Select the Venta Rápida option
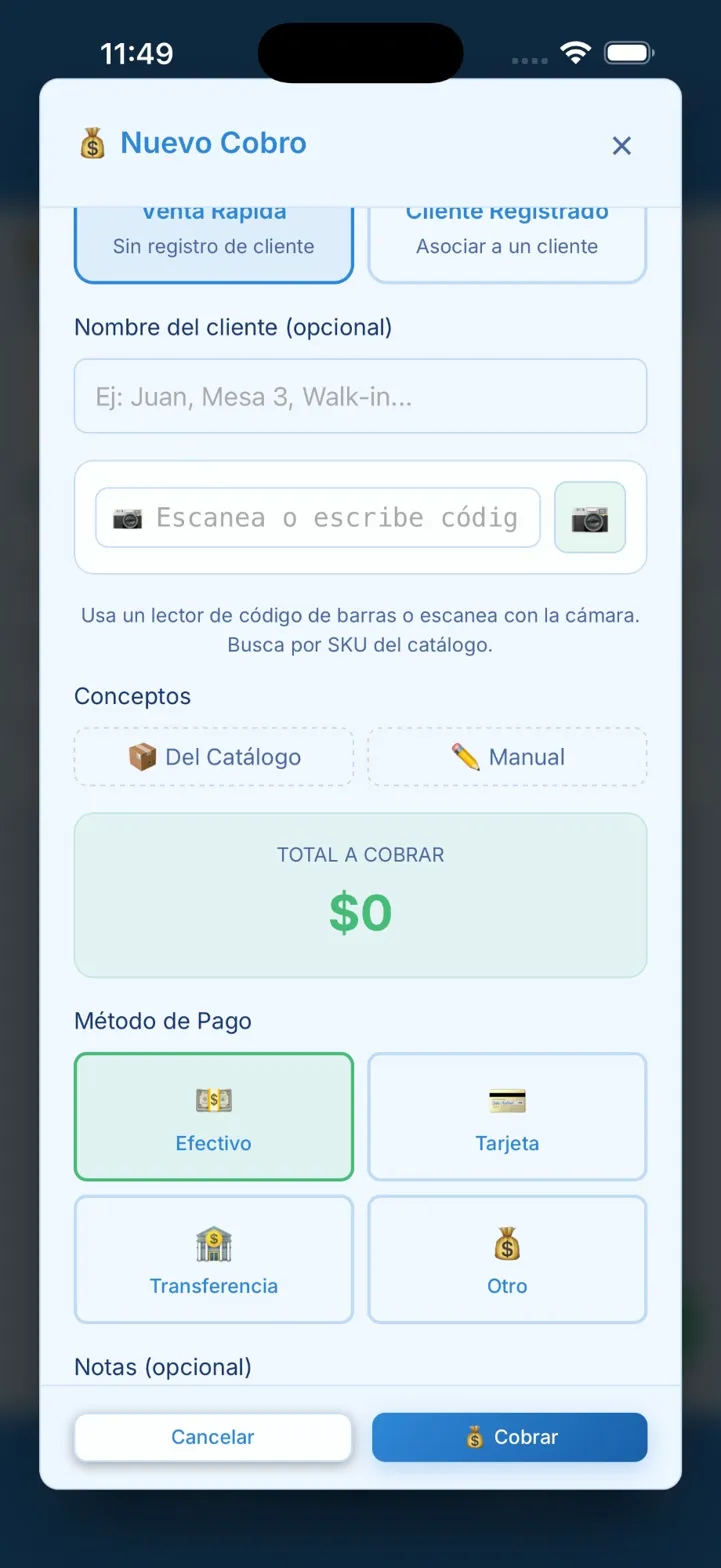The width and height of the screenshot is (721, 1568). [x=213, y=238]
